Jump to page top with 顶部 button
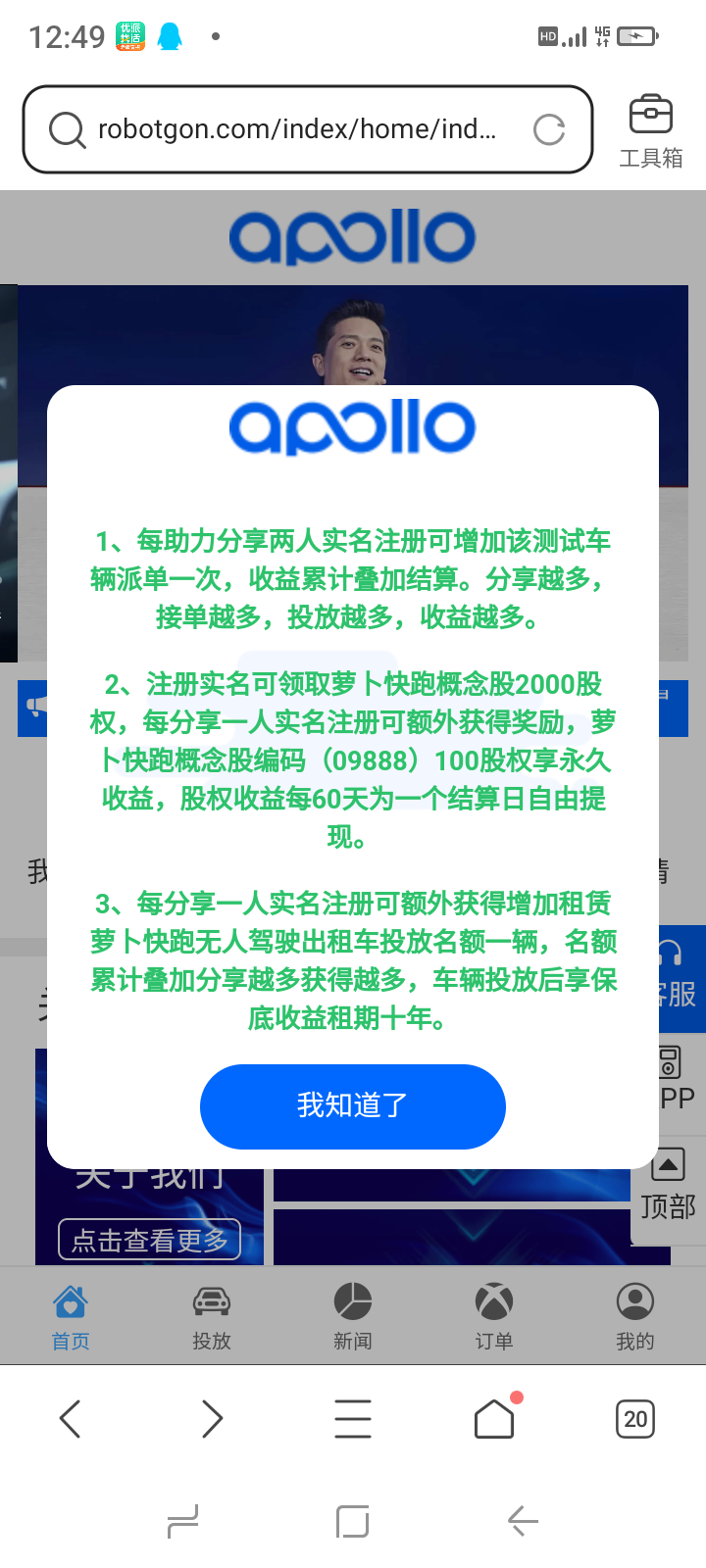Image resolution: width=706 pixels, height=1568 pixels. click(668, 1186)
